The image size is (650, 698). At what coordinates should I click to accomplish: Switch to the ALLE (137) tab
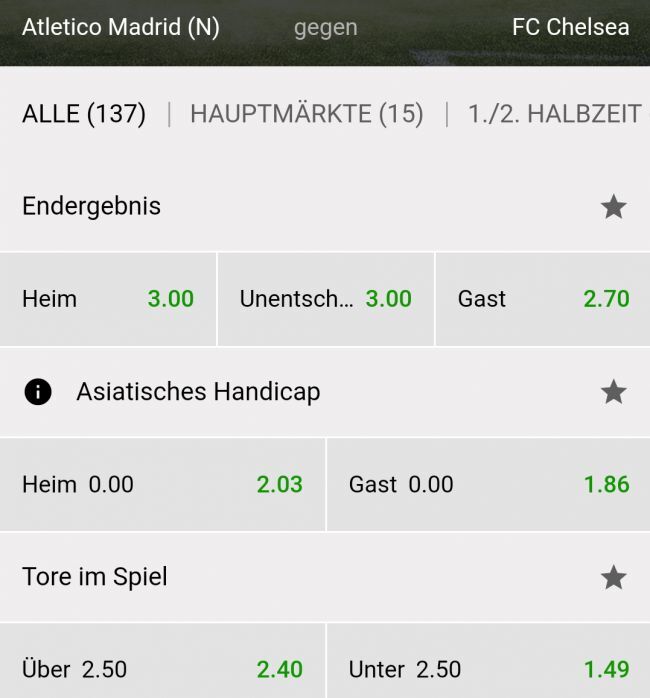84,114
